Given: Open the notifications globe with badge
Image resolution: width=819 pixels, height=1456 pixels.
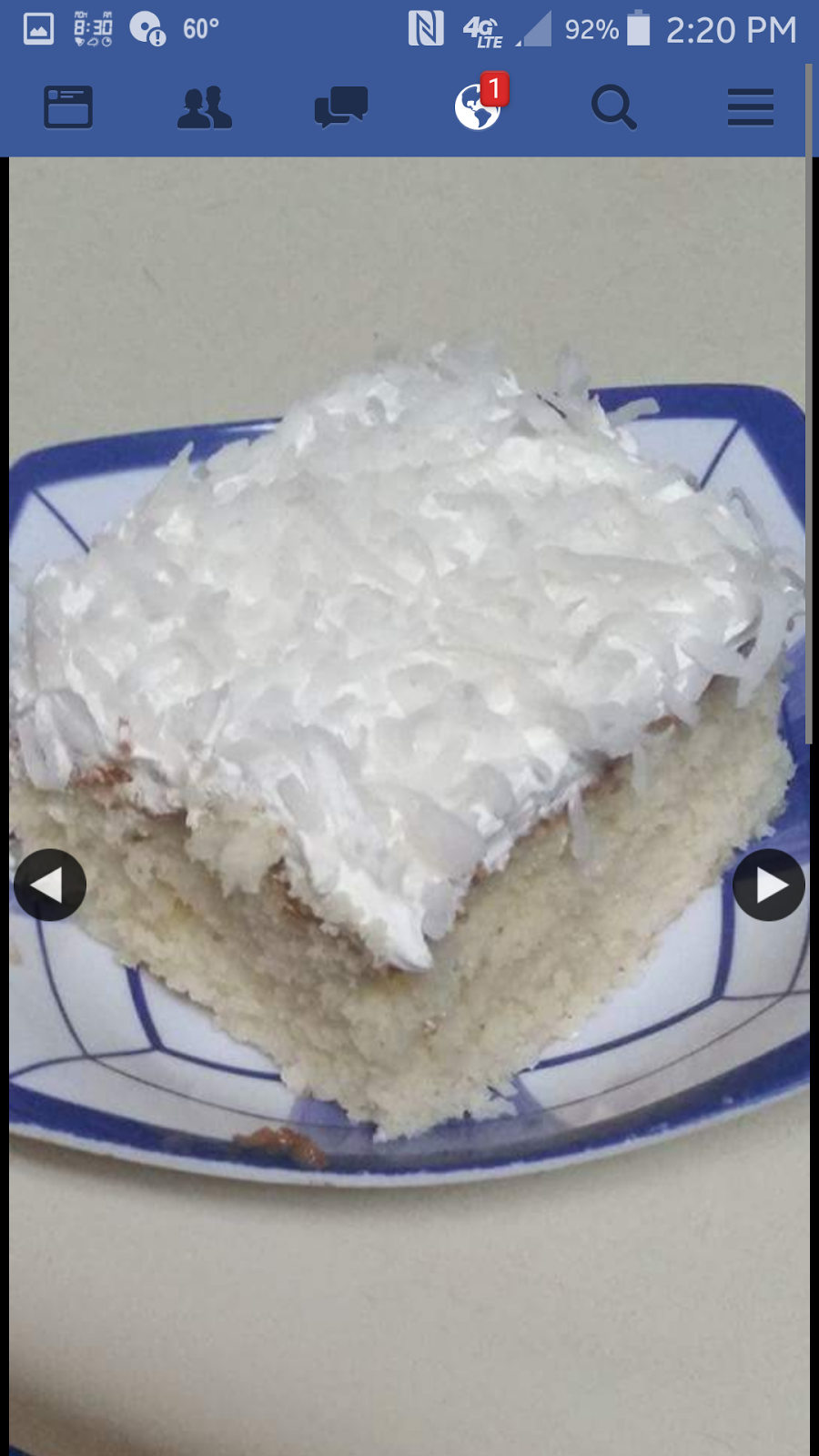Looking at the screenshot, I should [478, 107].
